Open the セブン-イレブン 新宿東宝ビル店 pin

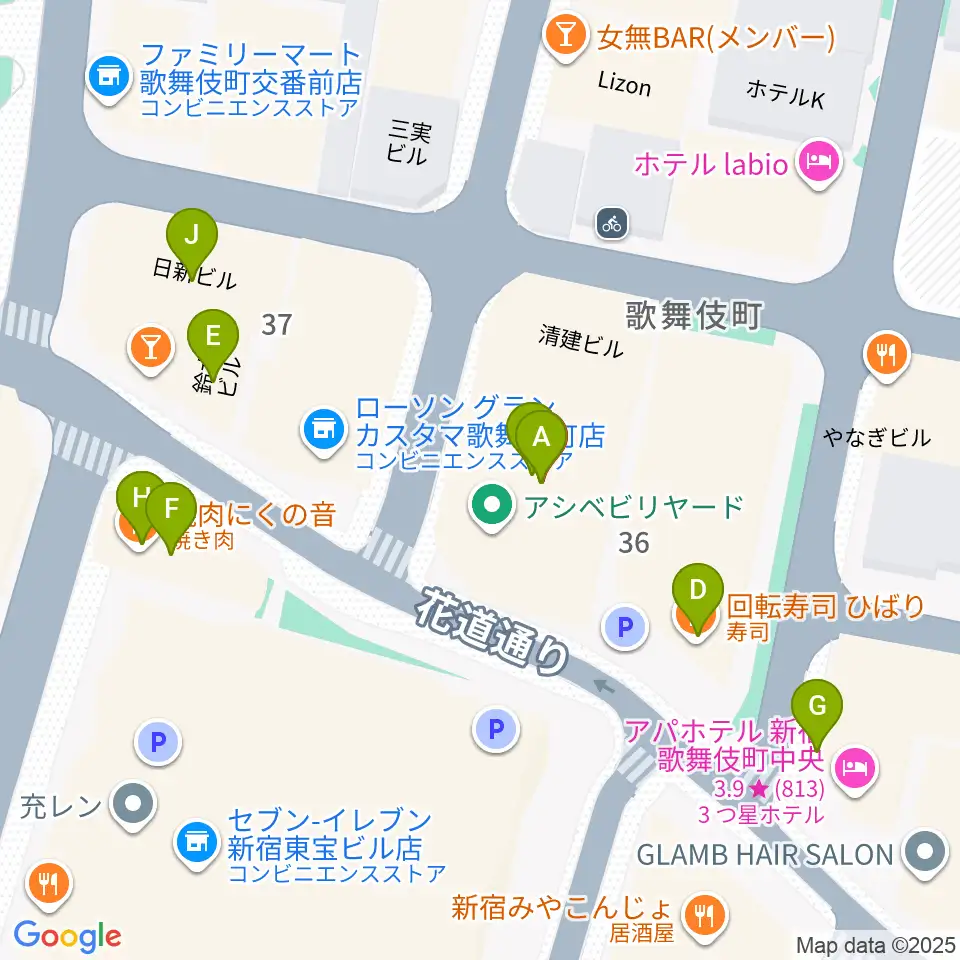(197, 844)
